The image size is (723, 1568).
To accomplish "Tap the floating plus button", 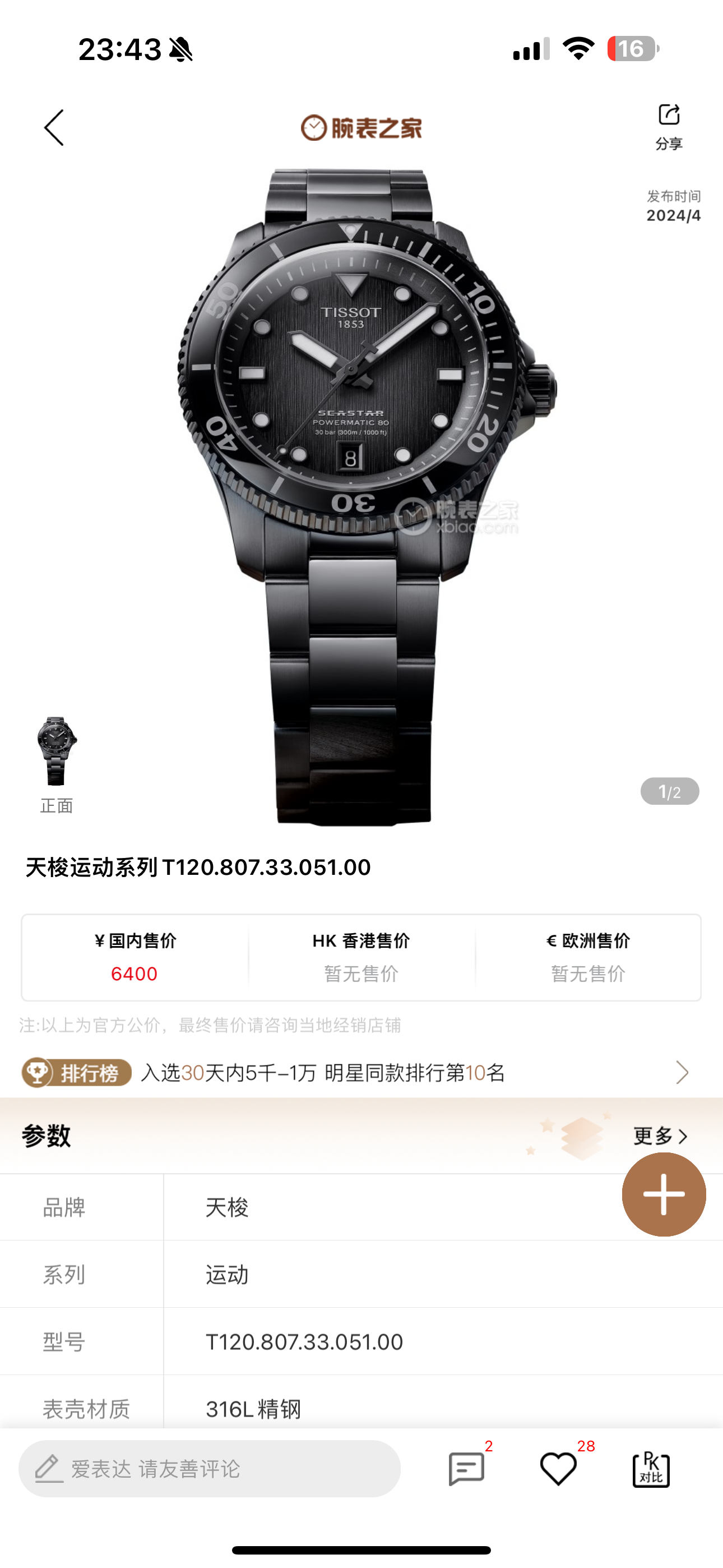I will click(664, 1195).
